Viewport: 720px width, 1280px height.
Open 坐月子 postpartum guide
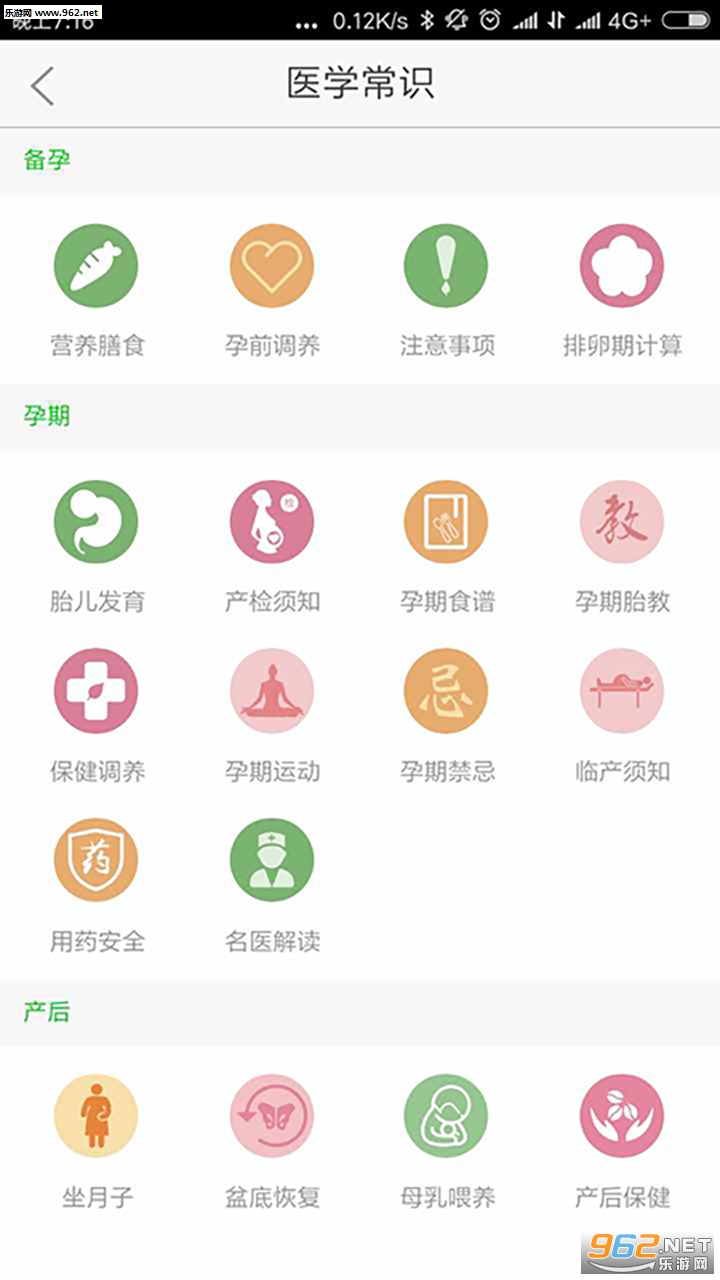96,1117
